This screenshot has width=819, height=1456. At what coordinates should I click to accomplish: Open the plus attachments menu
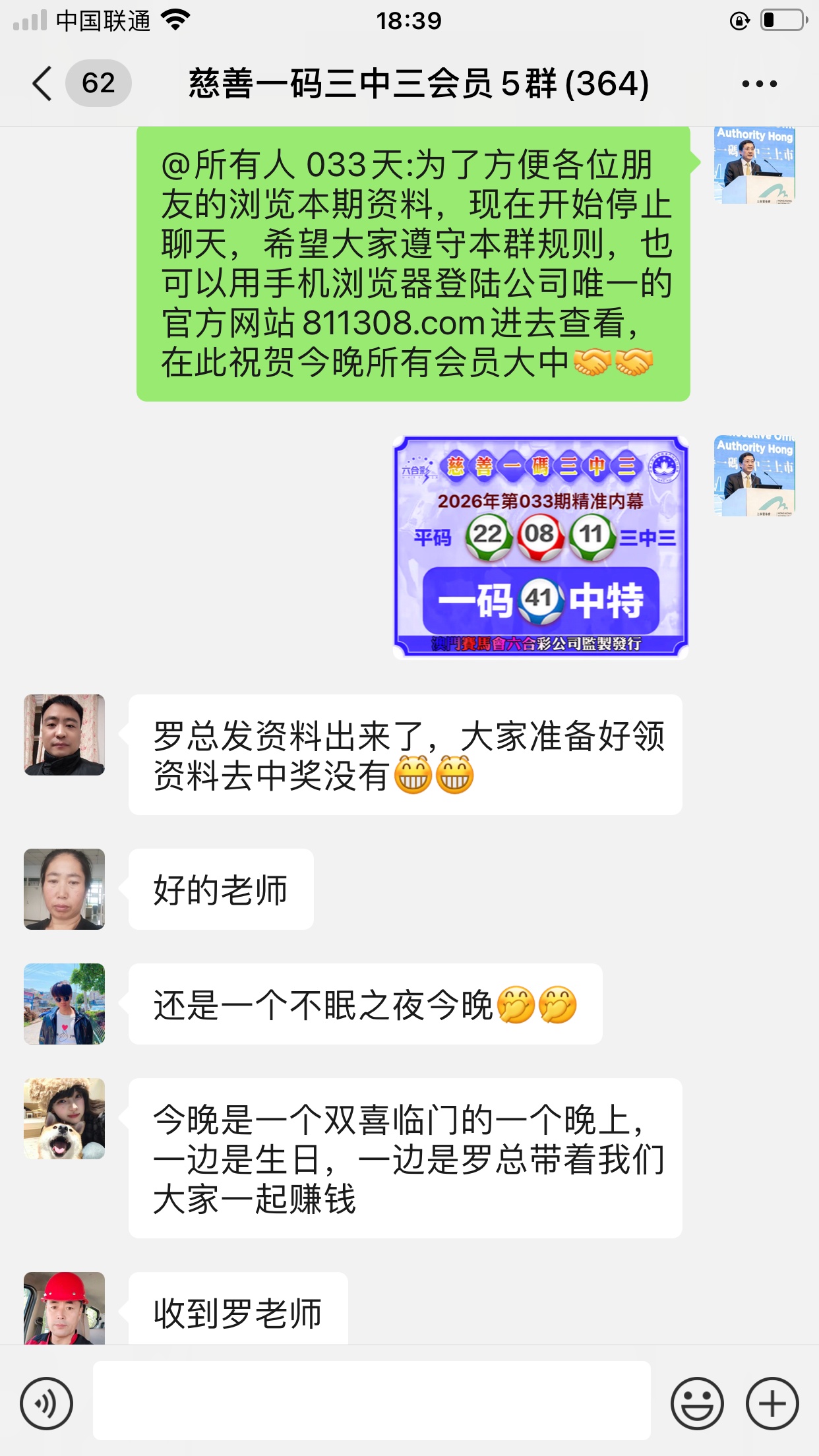click(772, 1403)
